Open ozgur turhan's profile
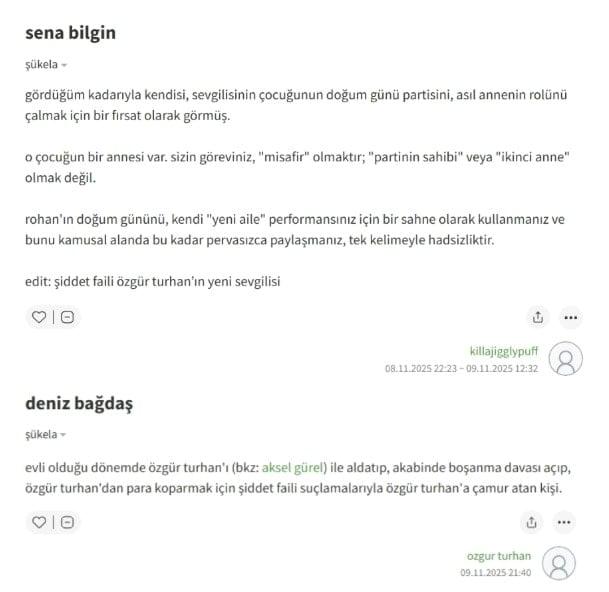The image size is (609, 592). (499, 556)
